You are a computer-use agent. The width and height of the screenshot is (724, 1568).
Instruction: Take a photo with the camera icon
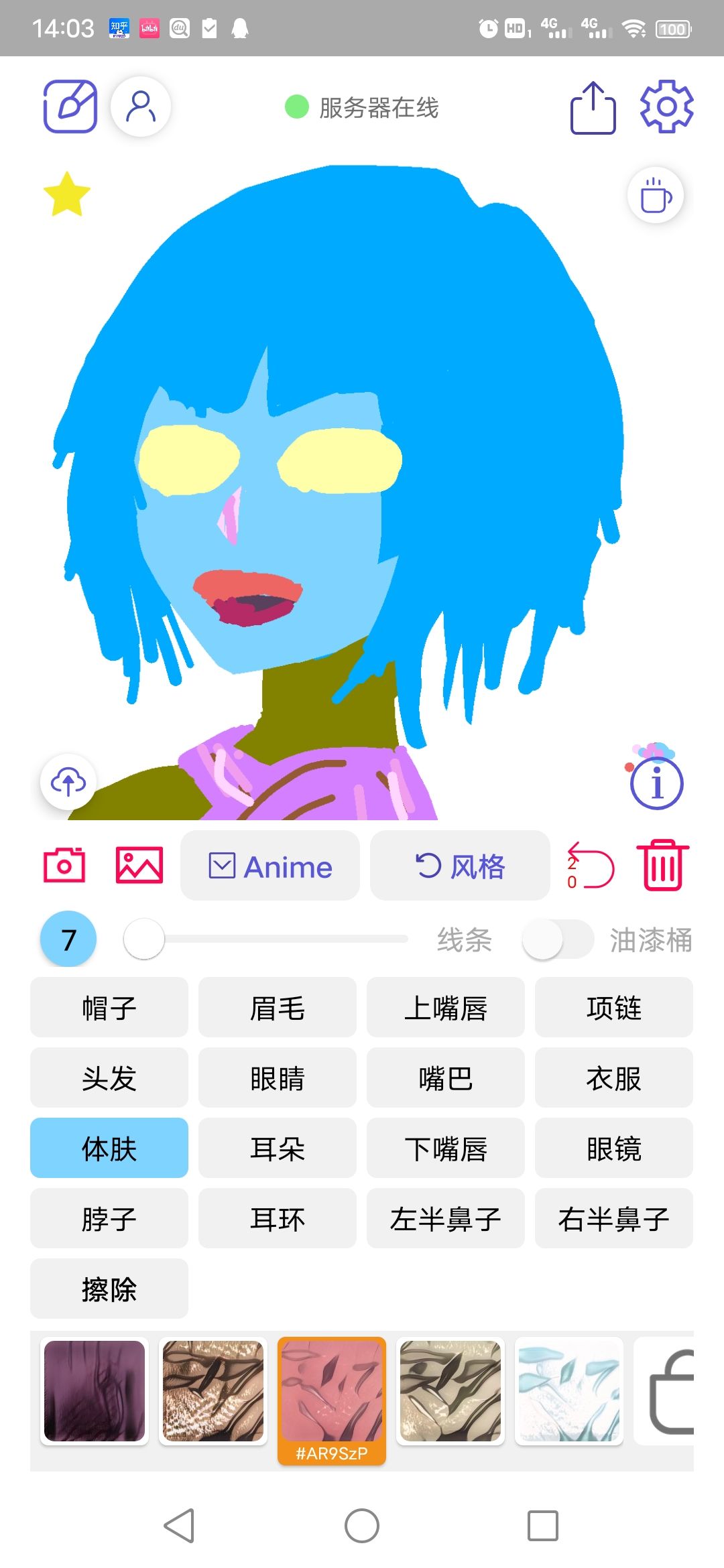point(64,865)
